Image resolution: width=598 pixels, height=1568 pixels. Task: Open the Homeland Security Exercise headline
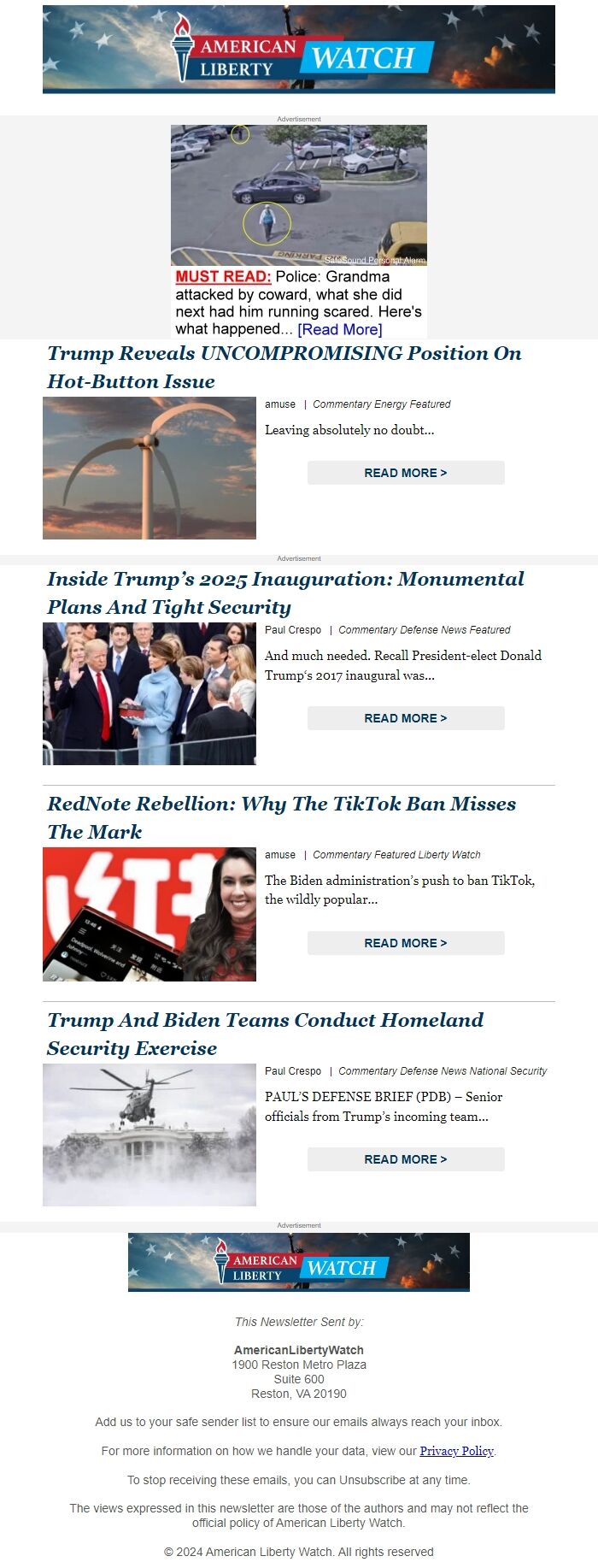265,1034
